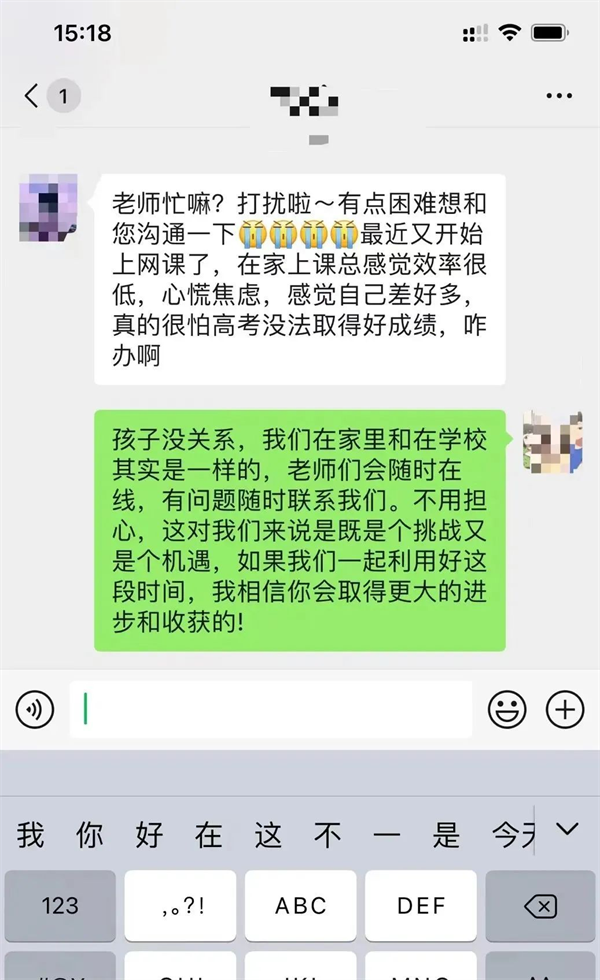This screenshot has height=980, width=600.
Task: Switch keyboard to the 123 number pad
Action: [x=60, y=906]
